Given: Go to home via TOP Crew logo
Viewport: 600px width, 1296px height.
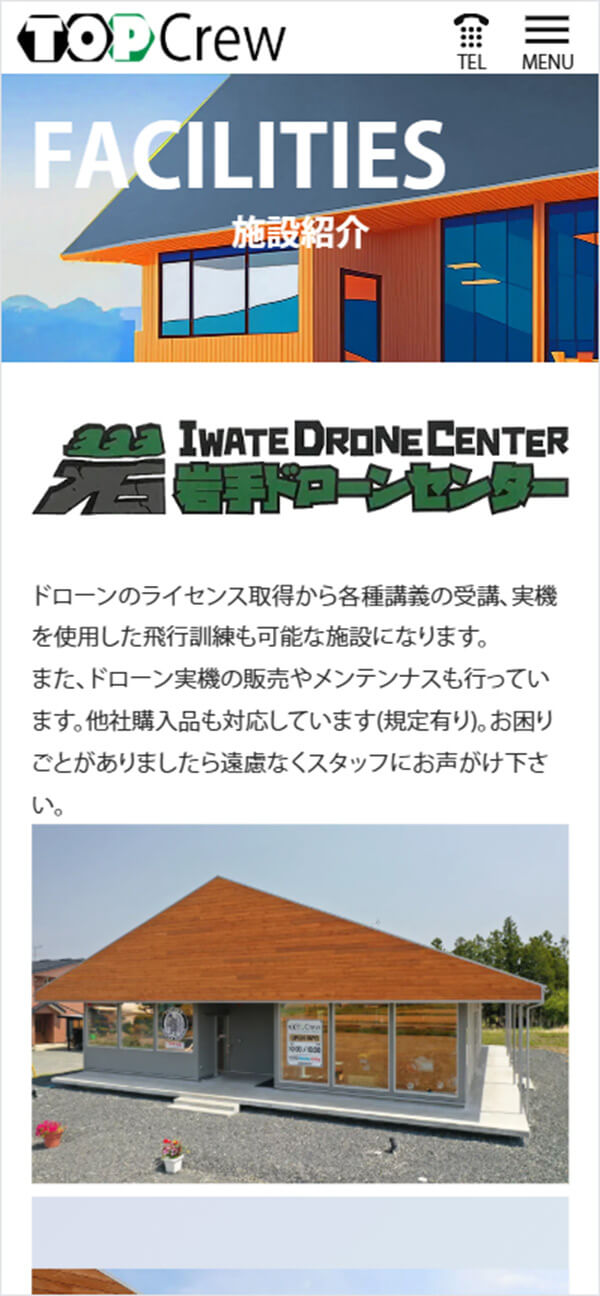Looking at the screenshot, I should [x=152, y=38].
